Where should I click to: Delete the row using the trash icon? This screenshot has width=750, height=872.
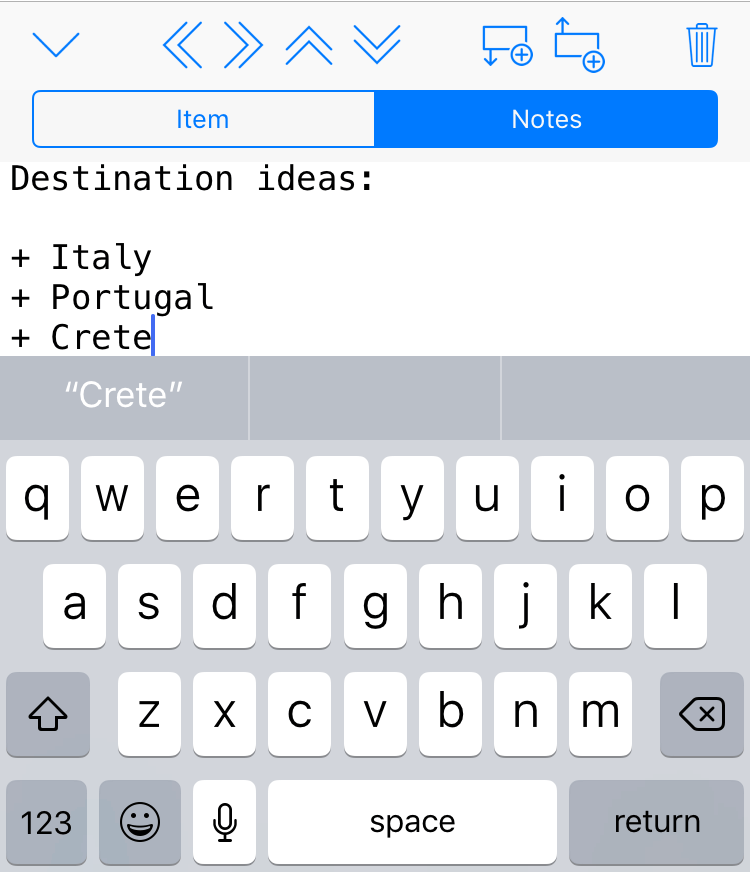tap(701, 44)
